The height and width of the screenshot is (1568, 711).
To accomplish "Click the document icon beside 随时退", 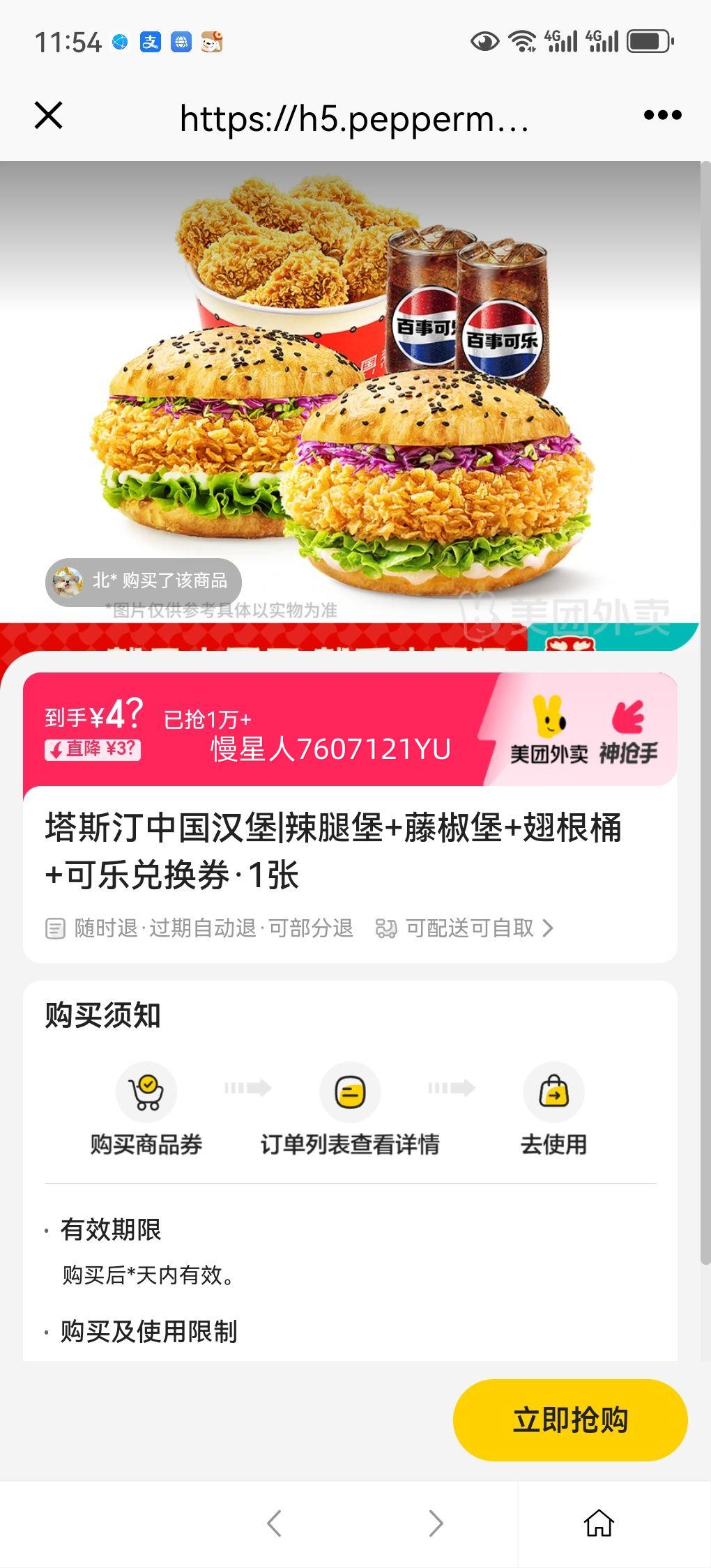I will coord(56,928).
